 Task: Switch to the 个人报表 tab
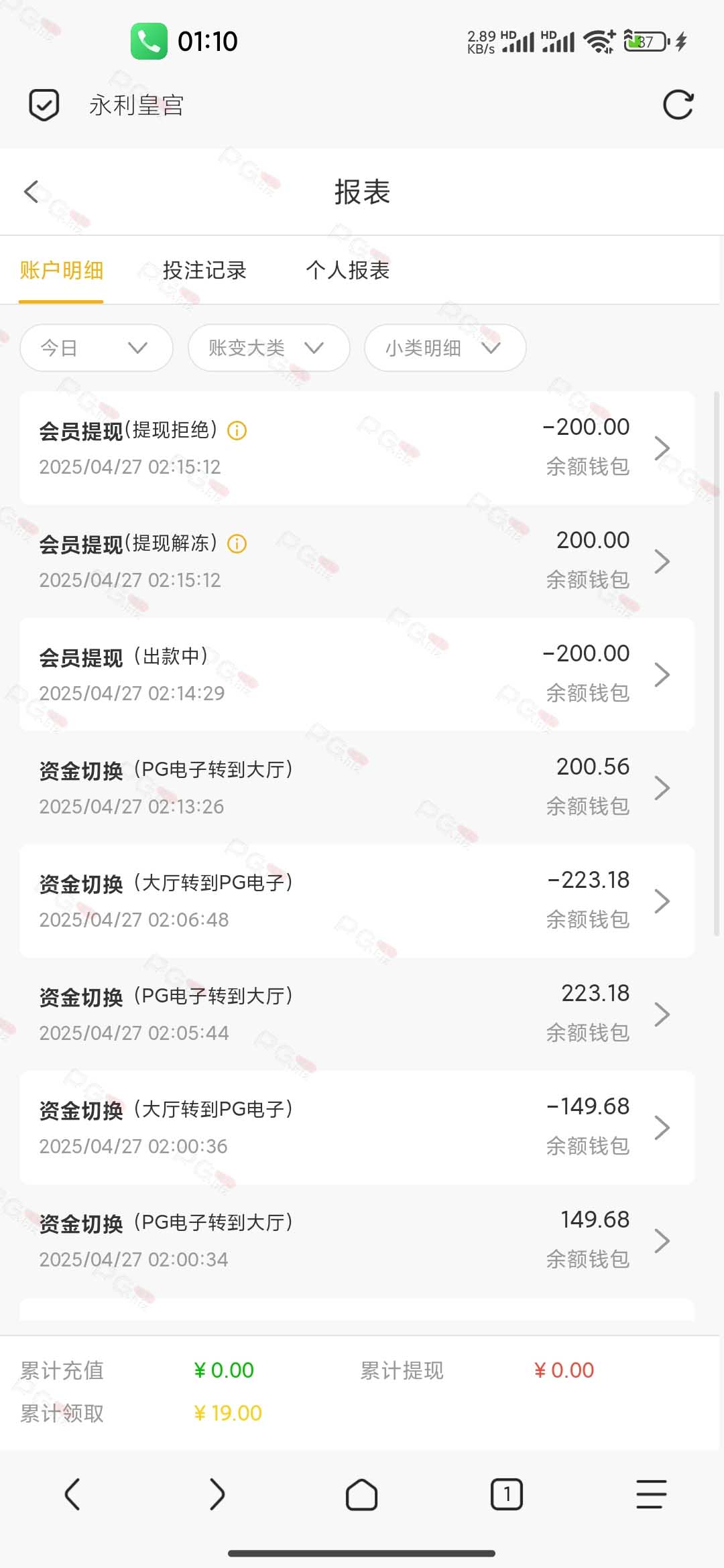pos(347,270)
